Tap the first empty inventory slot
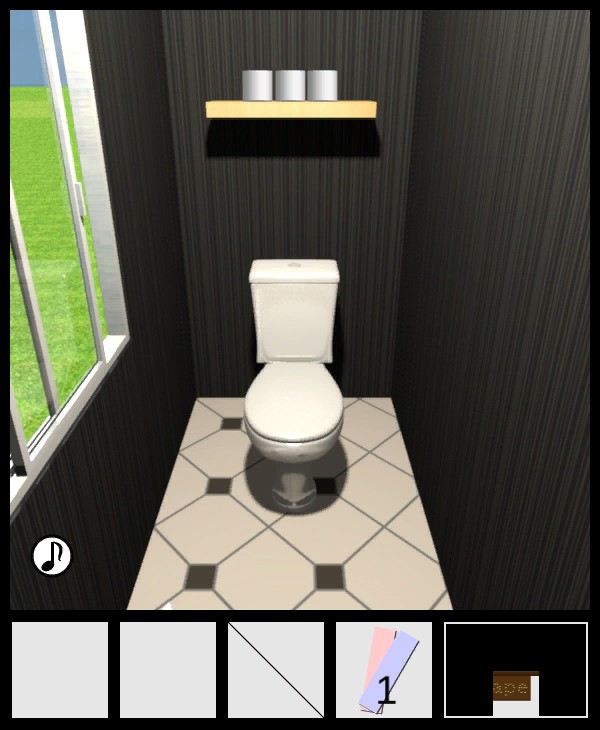This screenshot has width=600, height=730. [60, 670]
